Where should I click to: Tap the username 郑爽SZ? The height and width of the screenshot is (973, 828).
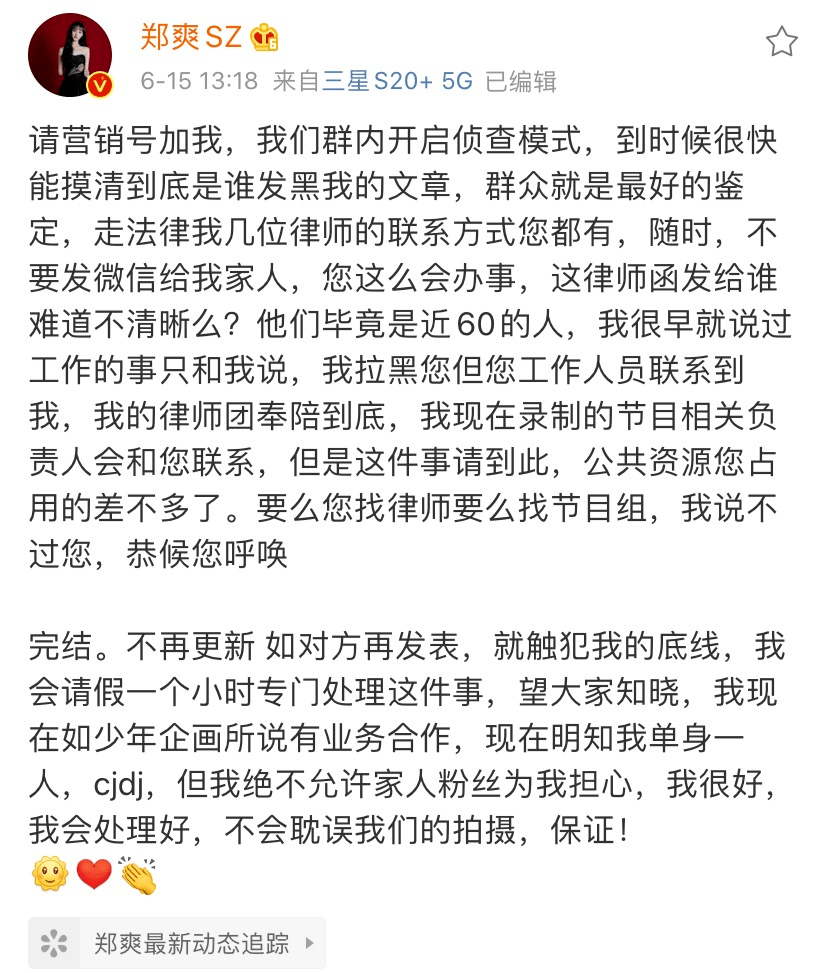(191, 37)
